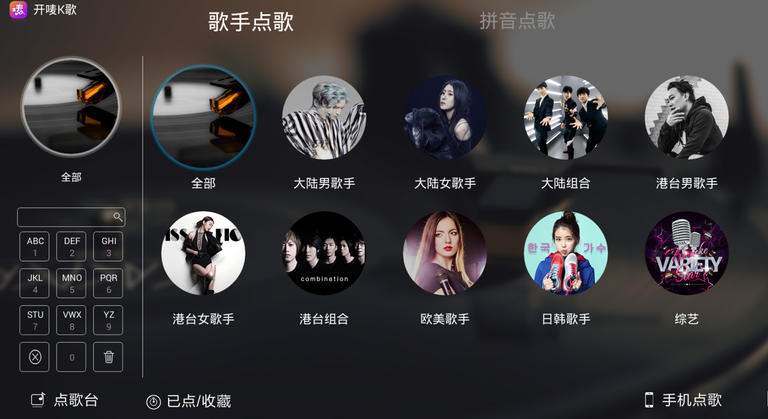Tap the ABC 1 key

pyautogui.click(x=35, y=247)
